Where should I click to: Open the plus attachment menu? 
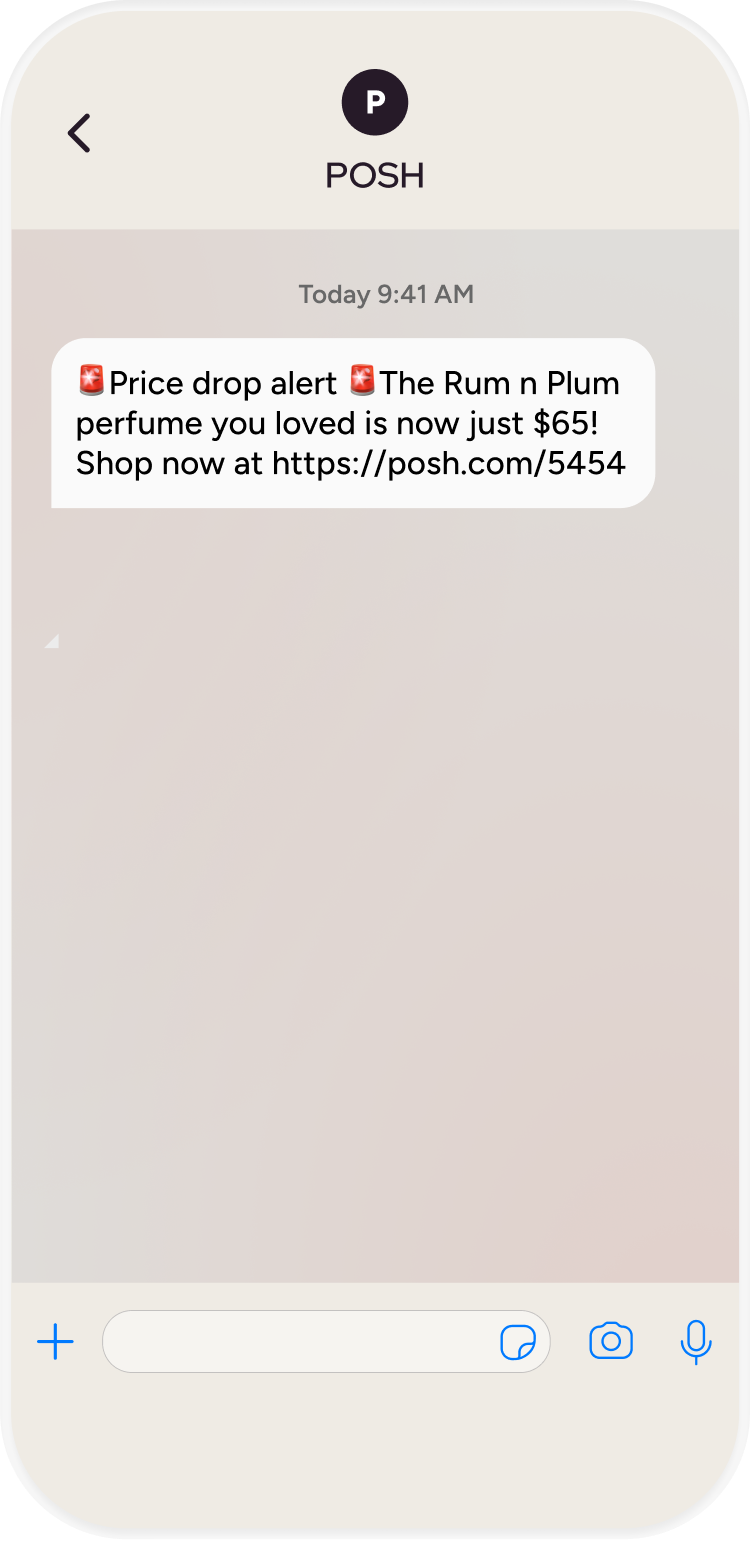(56, 1341)
